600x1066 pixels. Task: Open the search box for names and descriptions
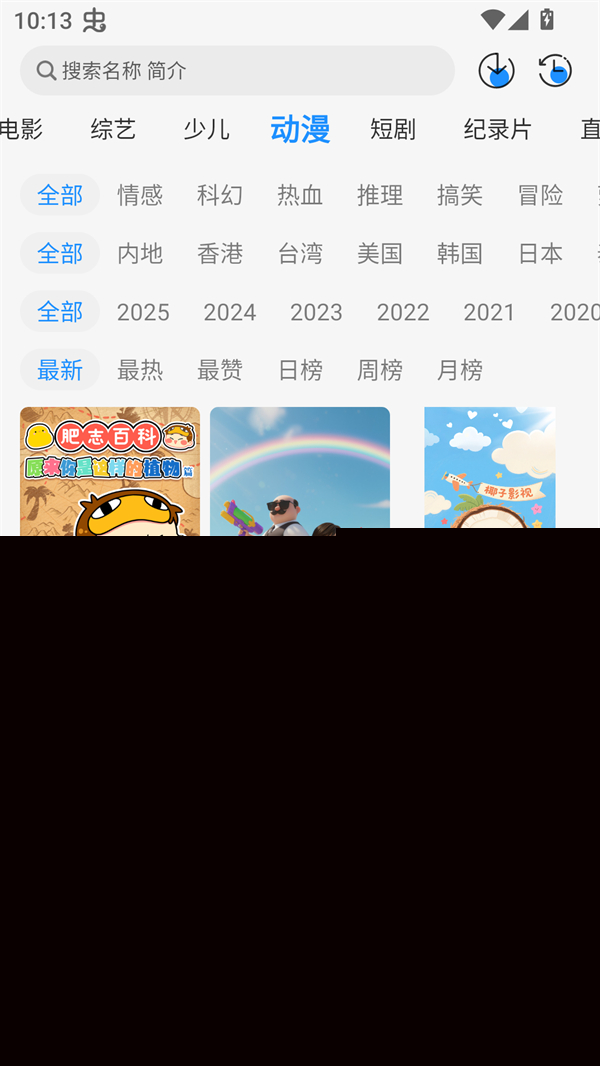pos(237,70)
